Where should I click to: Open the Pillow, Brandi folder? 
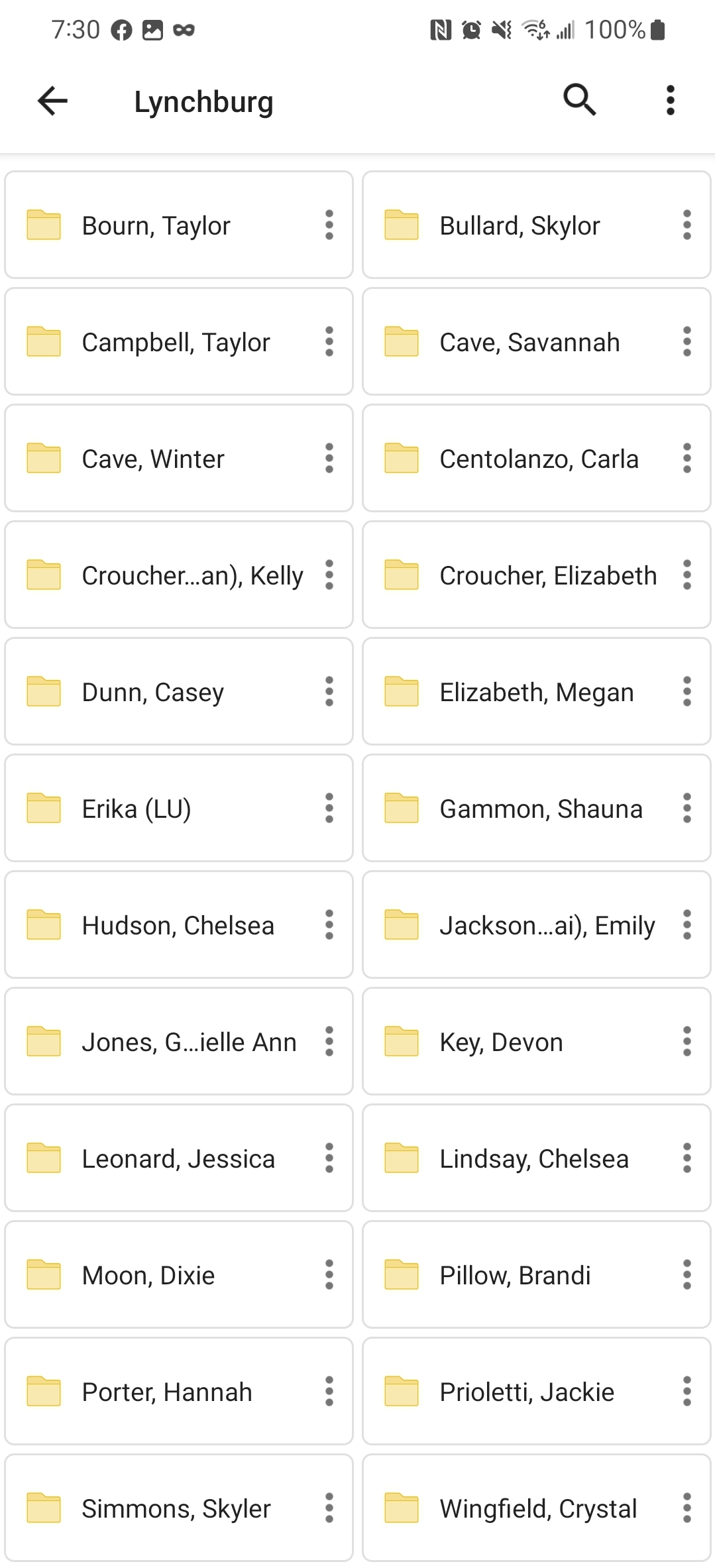tap(515, 1276)
